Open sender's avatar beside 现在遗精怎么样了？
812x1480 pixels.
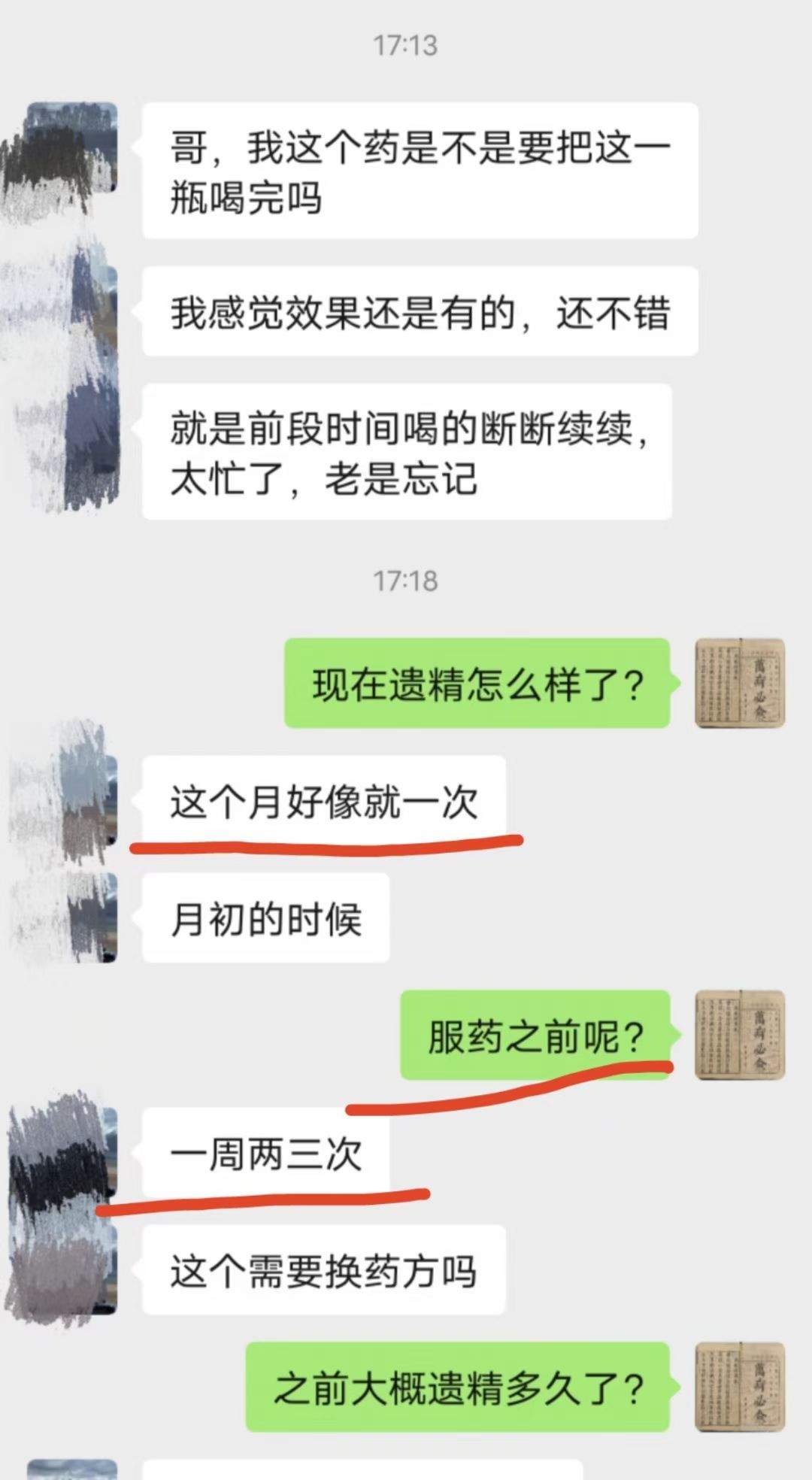740,683
